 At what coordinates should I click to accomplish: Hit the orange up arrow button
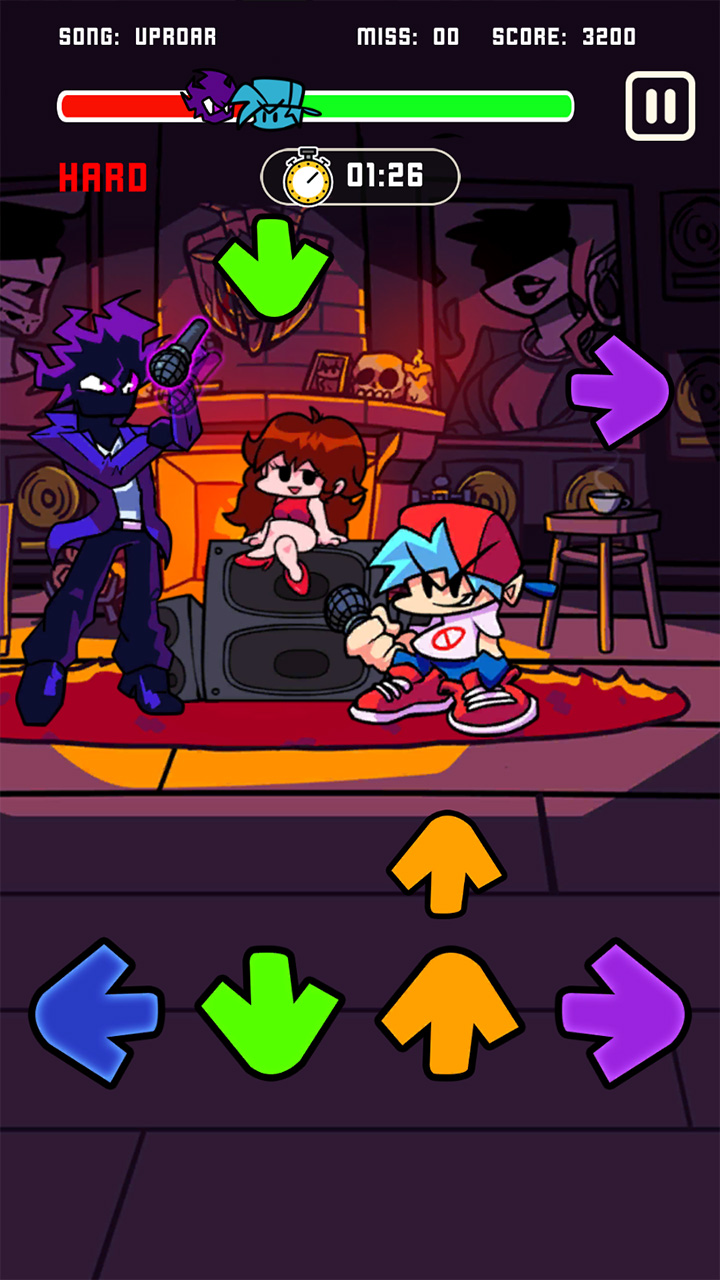point(449,1013)
